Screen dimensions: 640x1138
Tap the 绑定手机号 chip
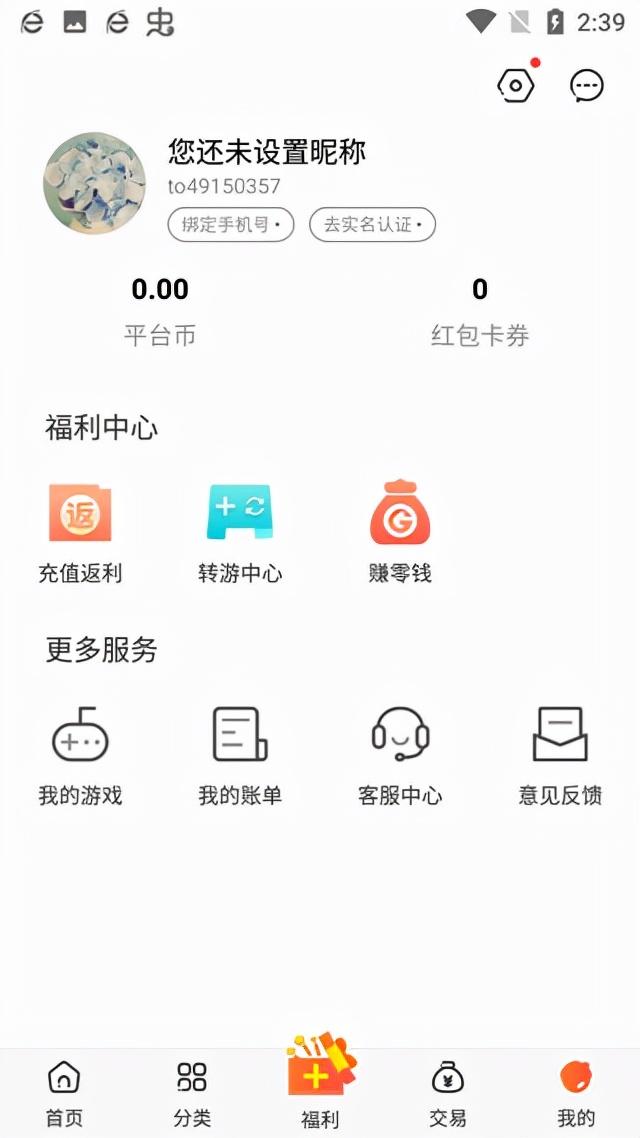point(231,224)
